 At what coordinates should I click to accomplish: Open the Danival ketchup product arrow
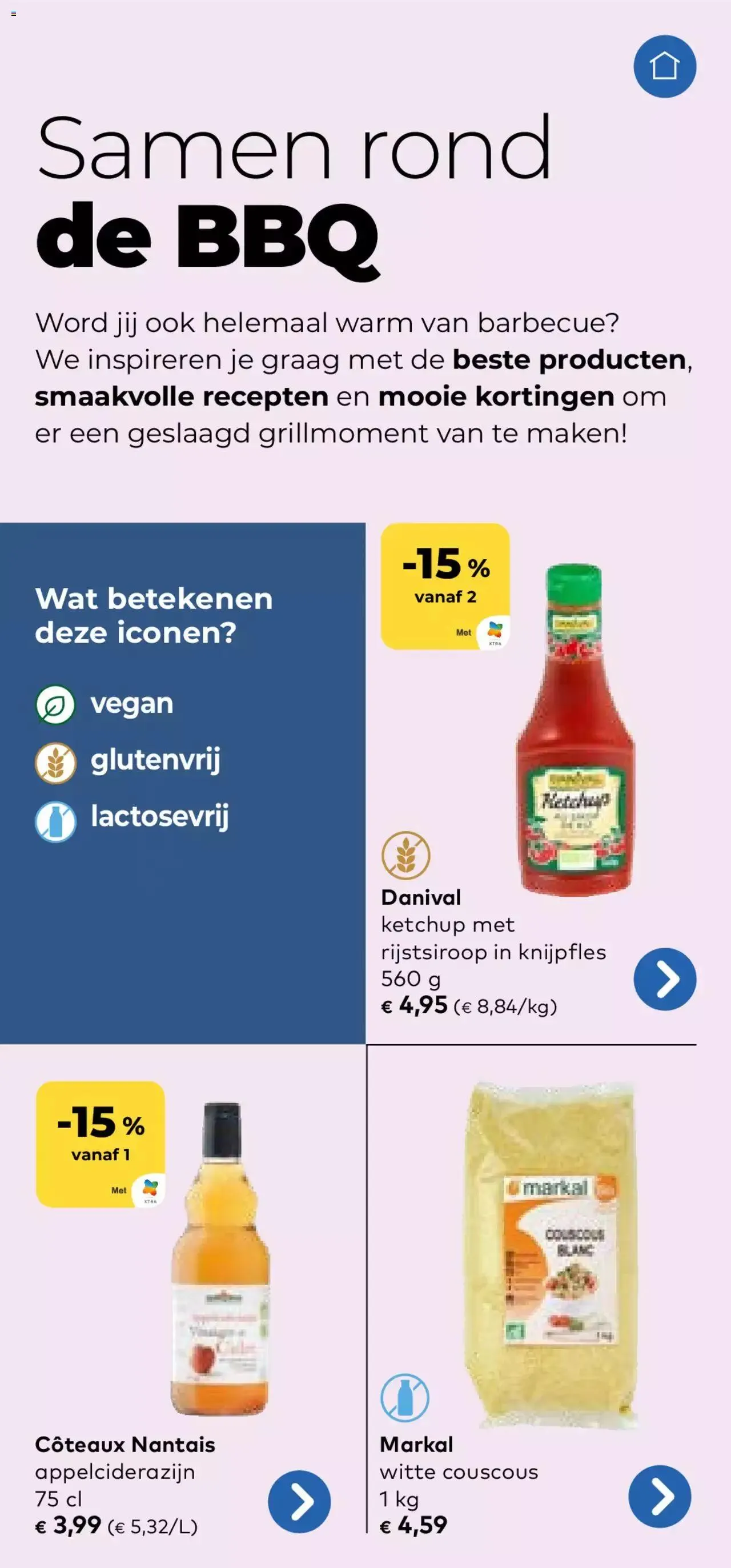tap(665, 979)
